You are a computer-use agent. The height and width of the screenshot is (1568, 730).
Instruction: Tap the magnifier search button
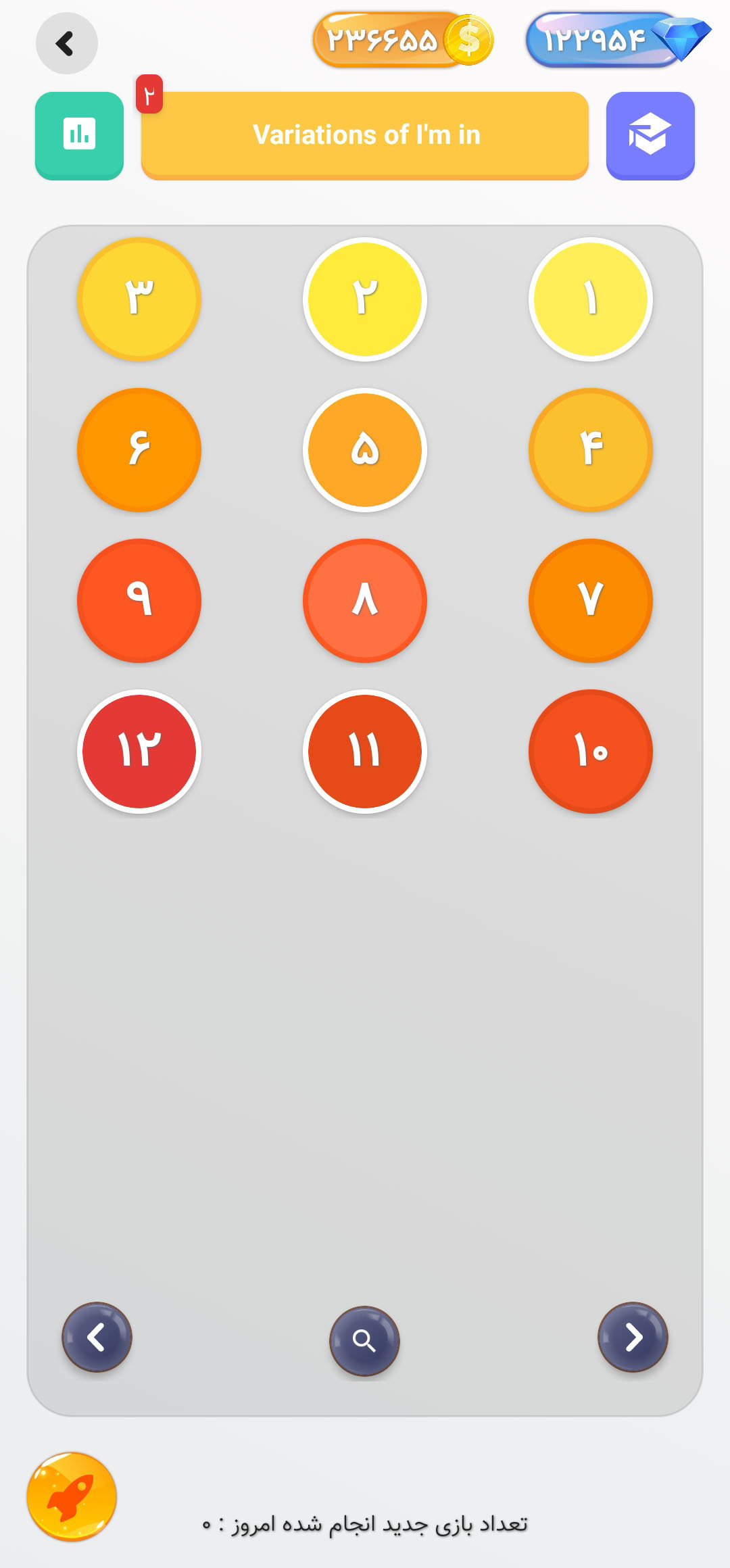tap(364, 1340)
